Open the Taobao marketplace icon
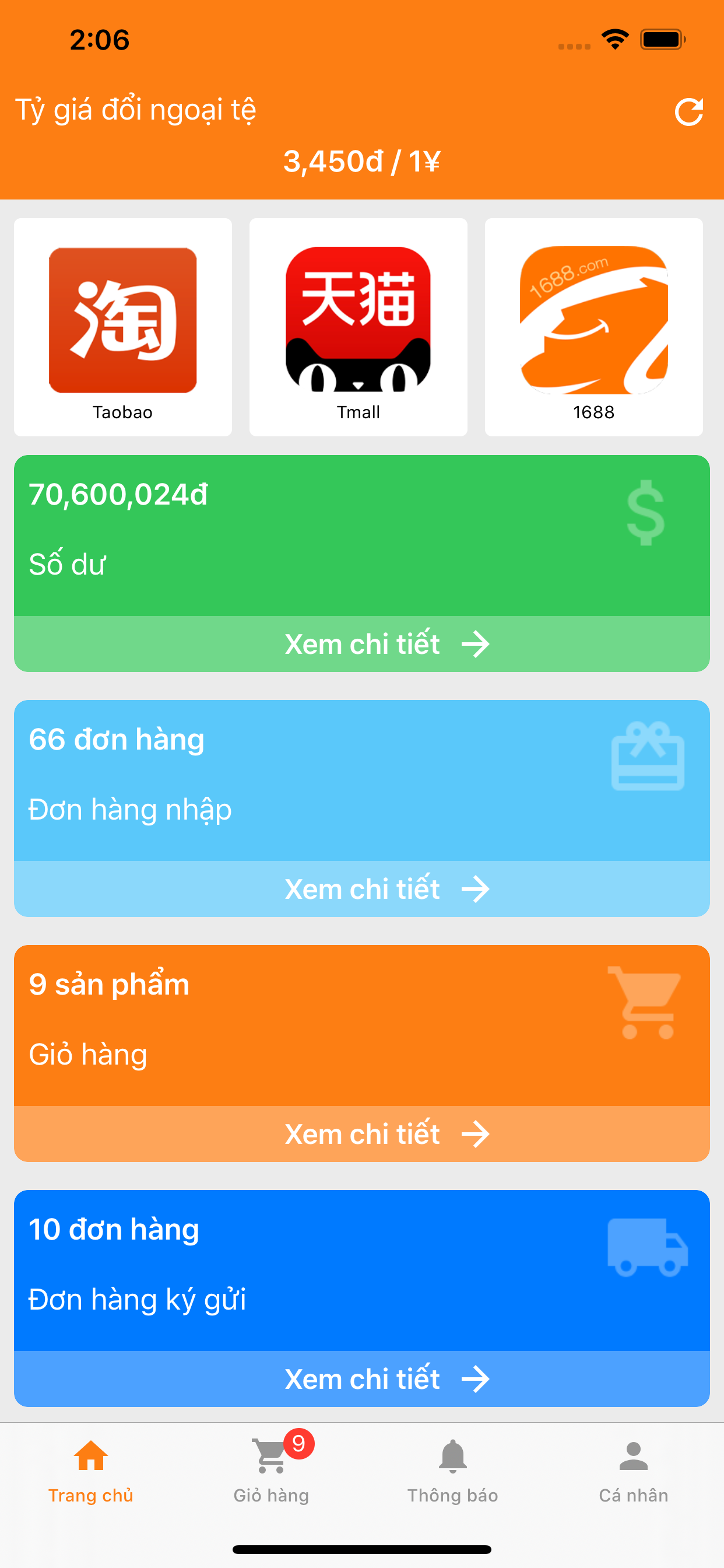Screen dimensions: 724x1568 [122, 323]
